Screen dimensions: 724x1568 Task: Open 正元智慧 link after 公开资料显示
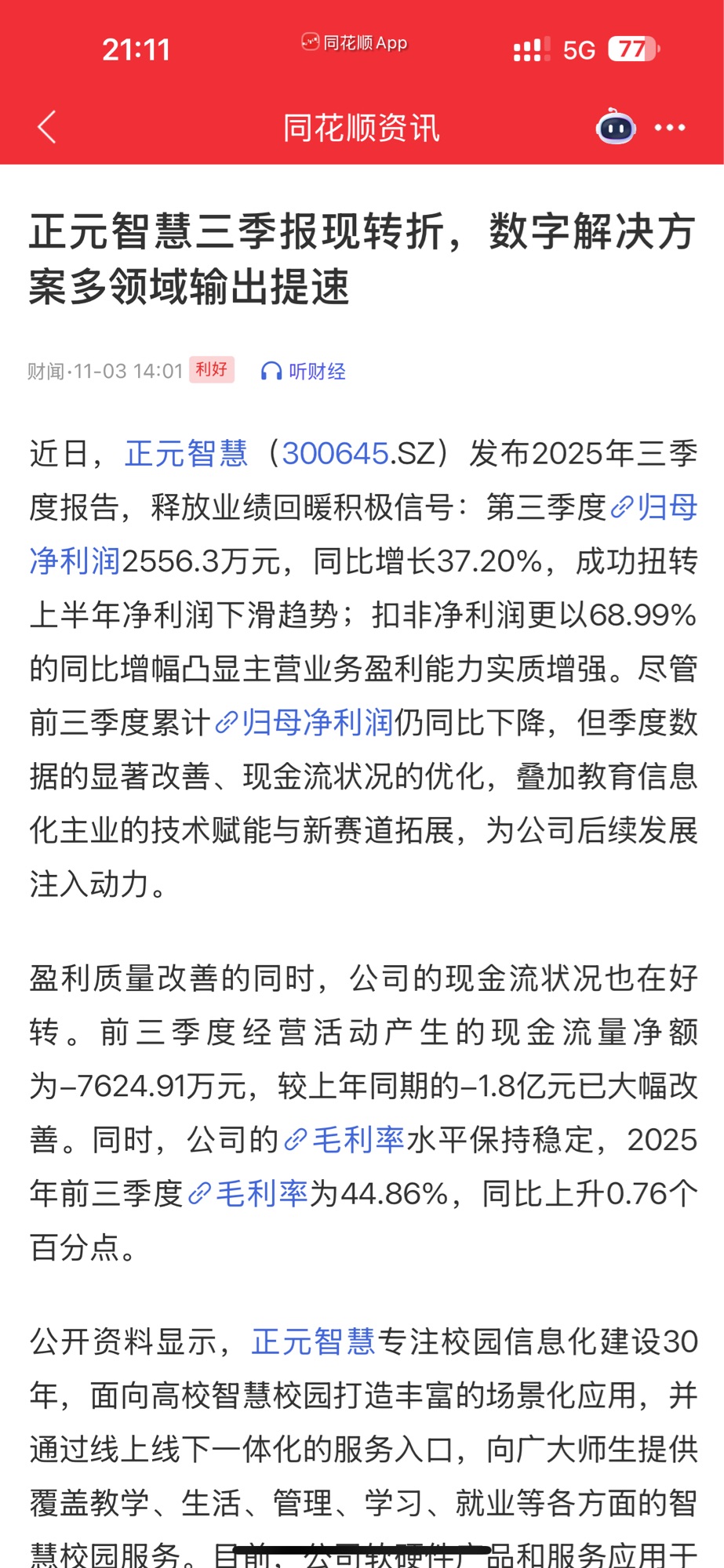pyautogui.click(x=314, y=1342)
